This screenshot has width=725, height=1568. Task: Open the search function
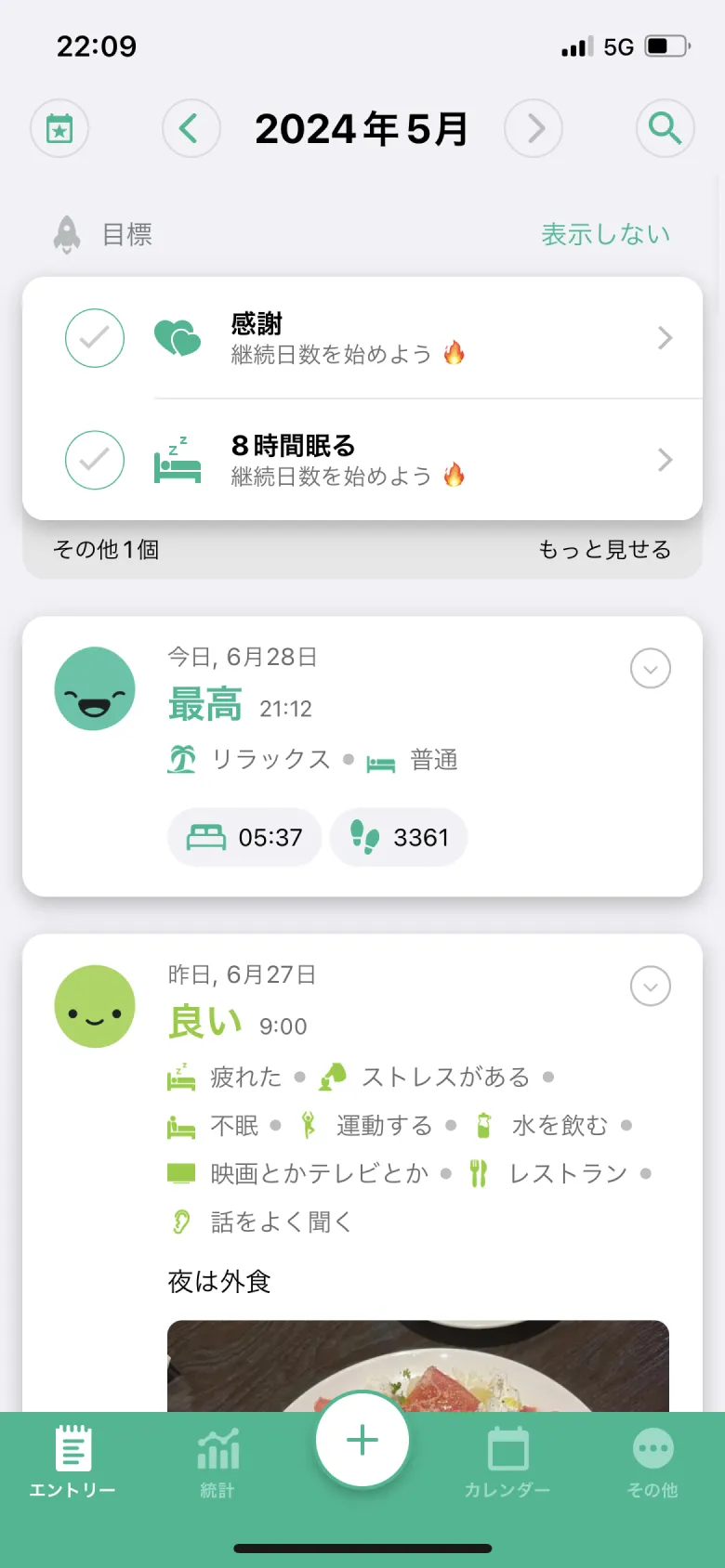point(664,128)
